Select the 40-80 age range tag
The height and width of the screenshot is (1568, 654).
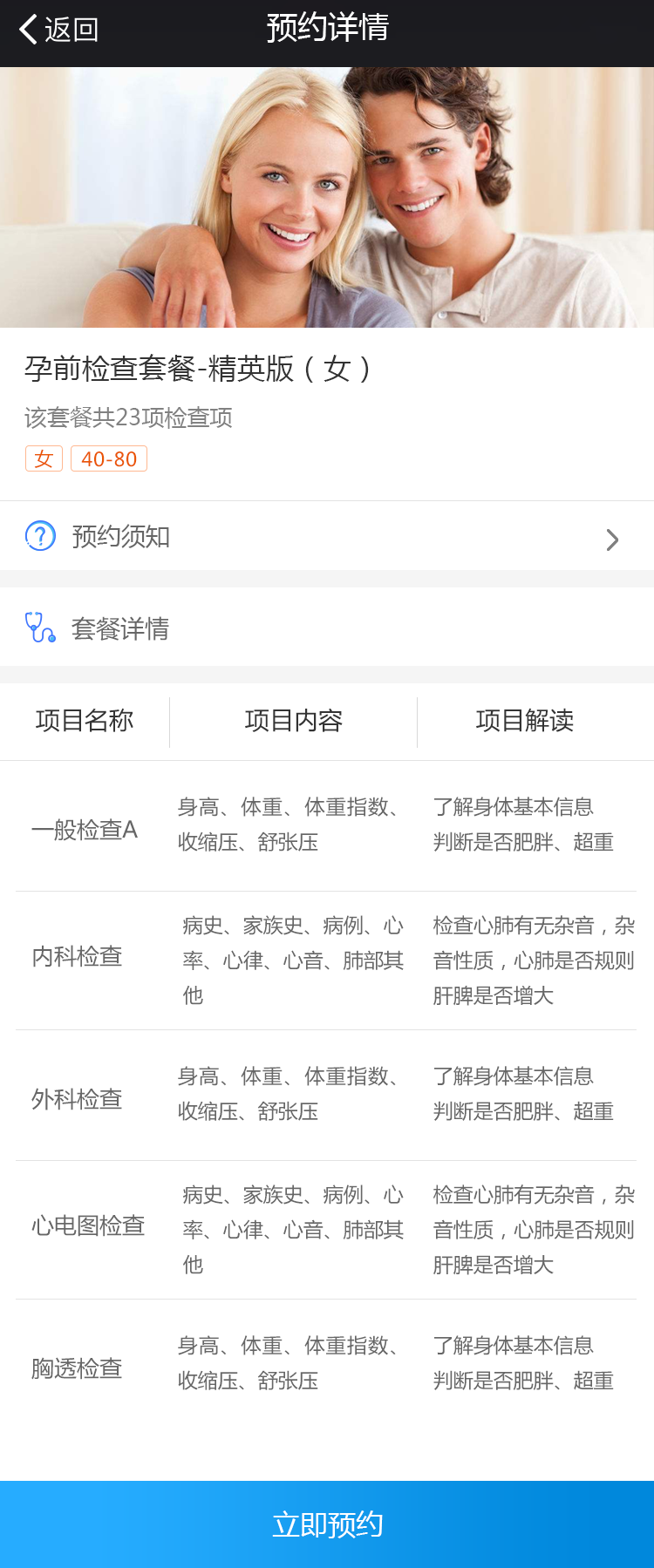click(108, 458)
